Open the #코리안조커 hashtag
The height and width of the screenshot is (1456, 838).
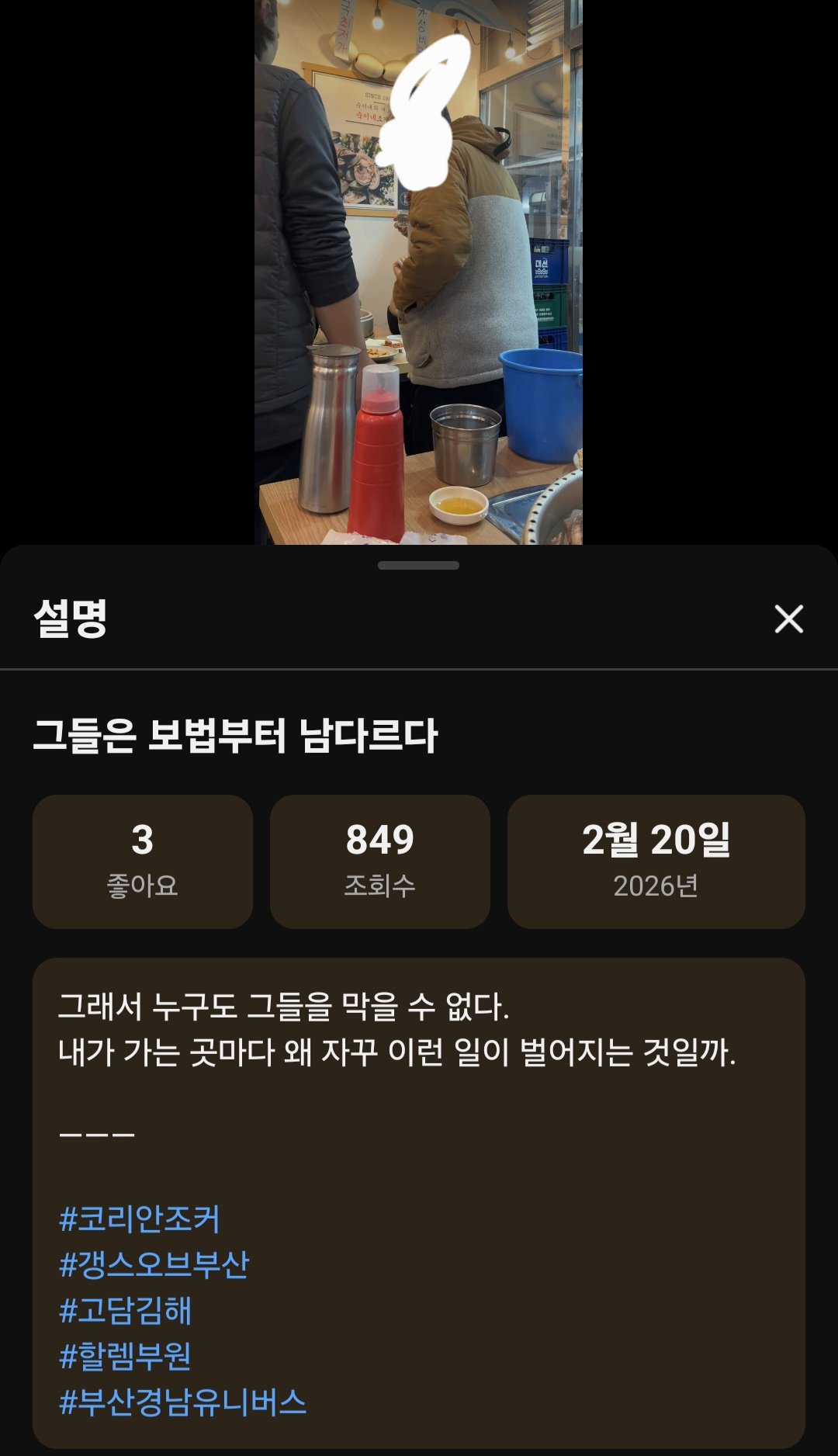coord(140,1219)
